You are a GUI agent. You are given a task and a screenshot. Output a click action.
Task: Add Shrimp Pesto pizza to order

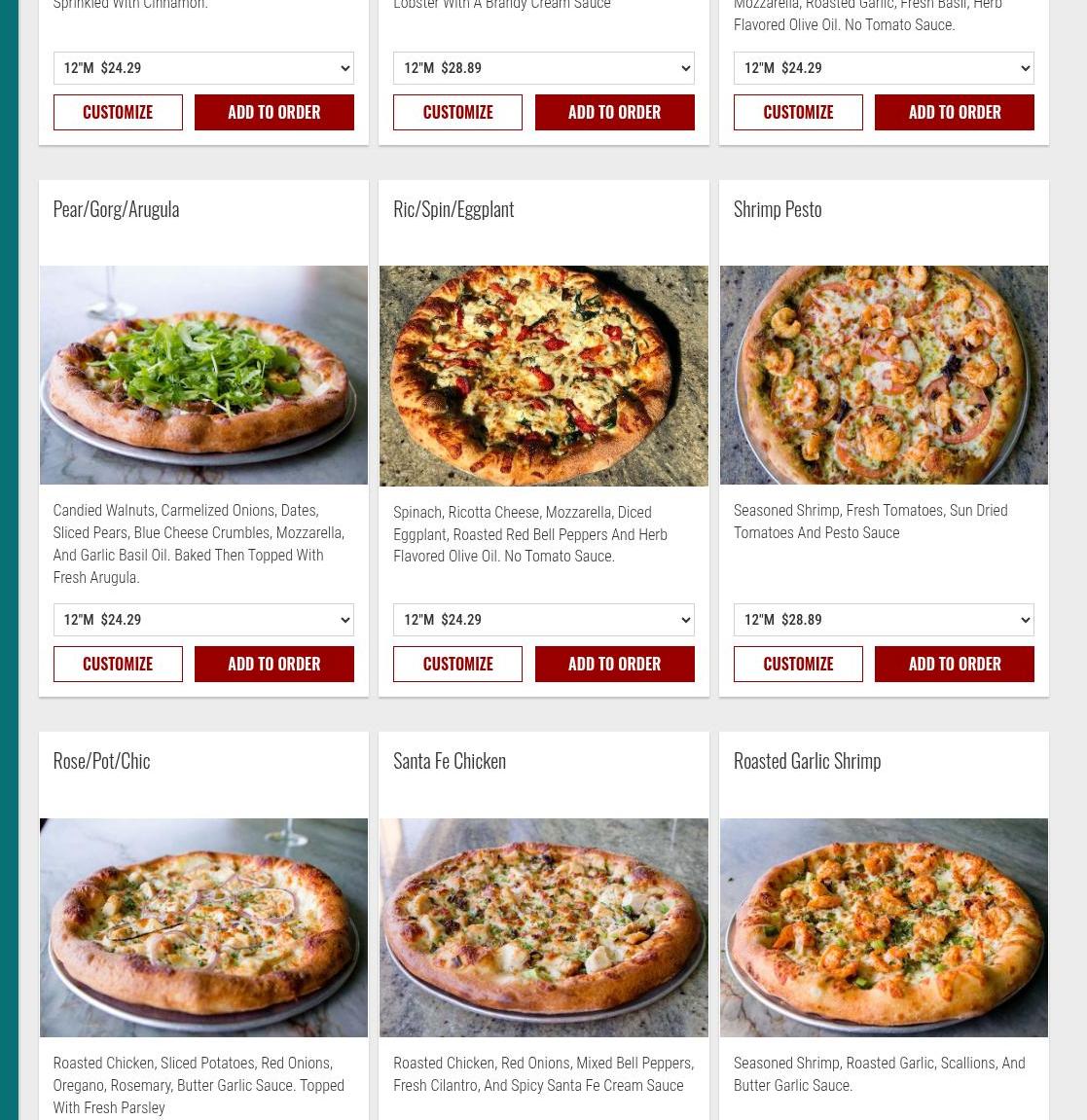point(954,664)
